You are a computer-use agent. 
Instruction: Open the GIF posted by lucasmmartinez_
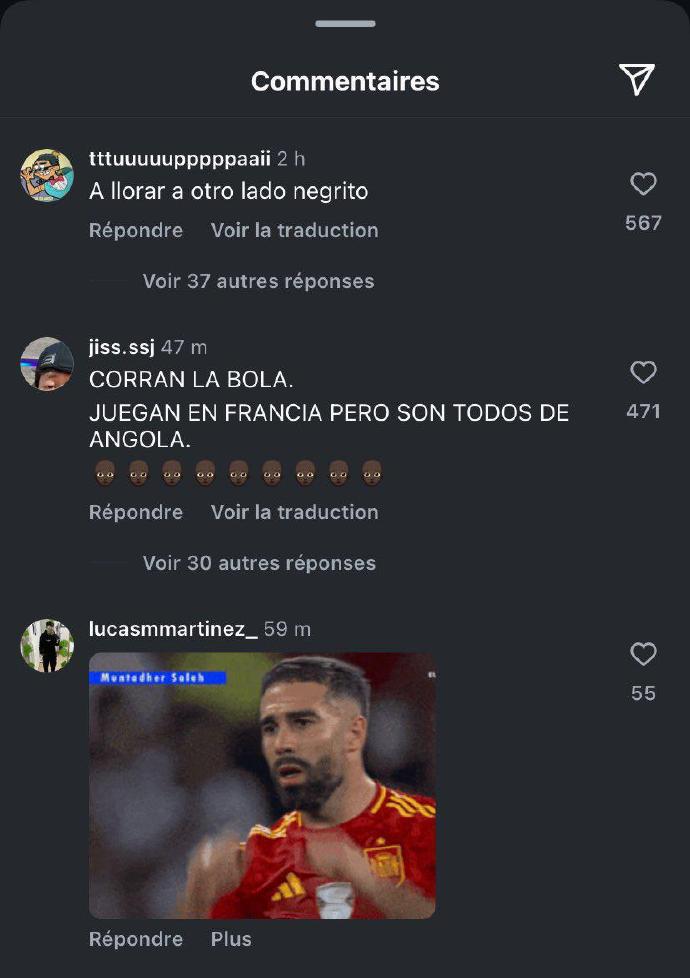pos(262,785)
